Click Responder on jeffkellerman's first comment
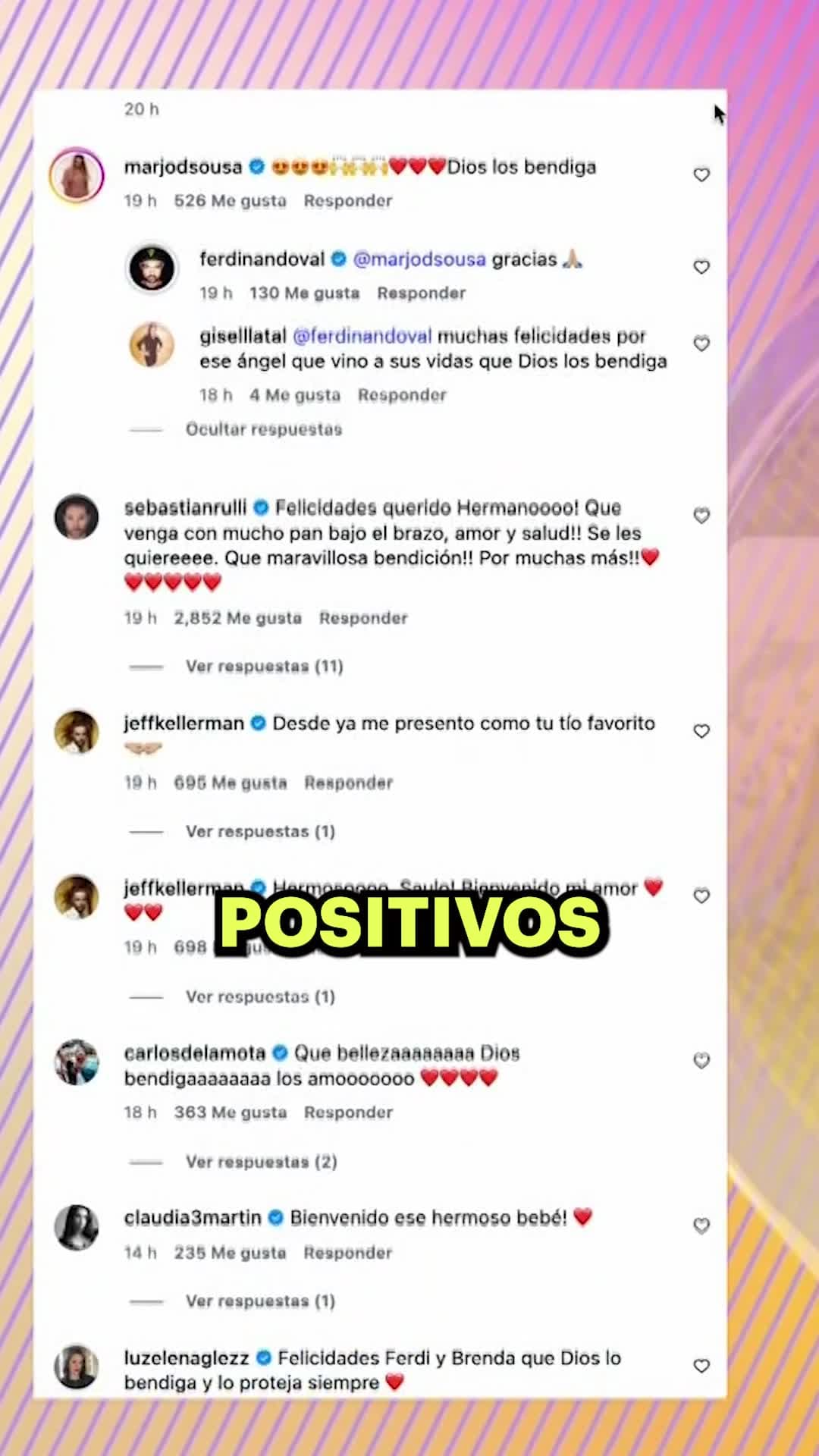Screen dimensions: 819x1456 pos(348,783)
